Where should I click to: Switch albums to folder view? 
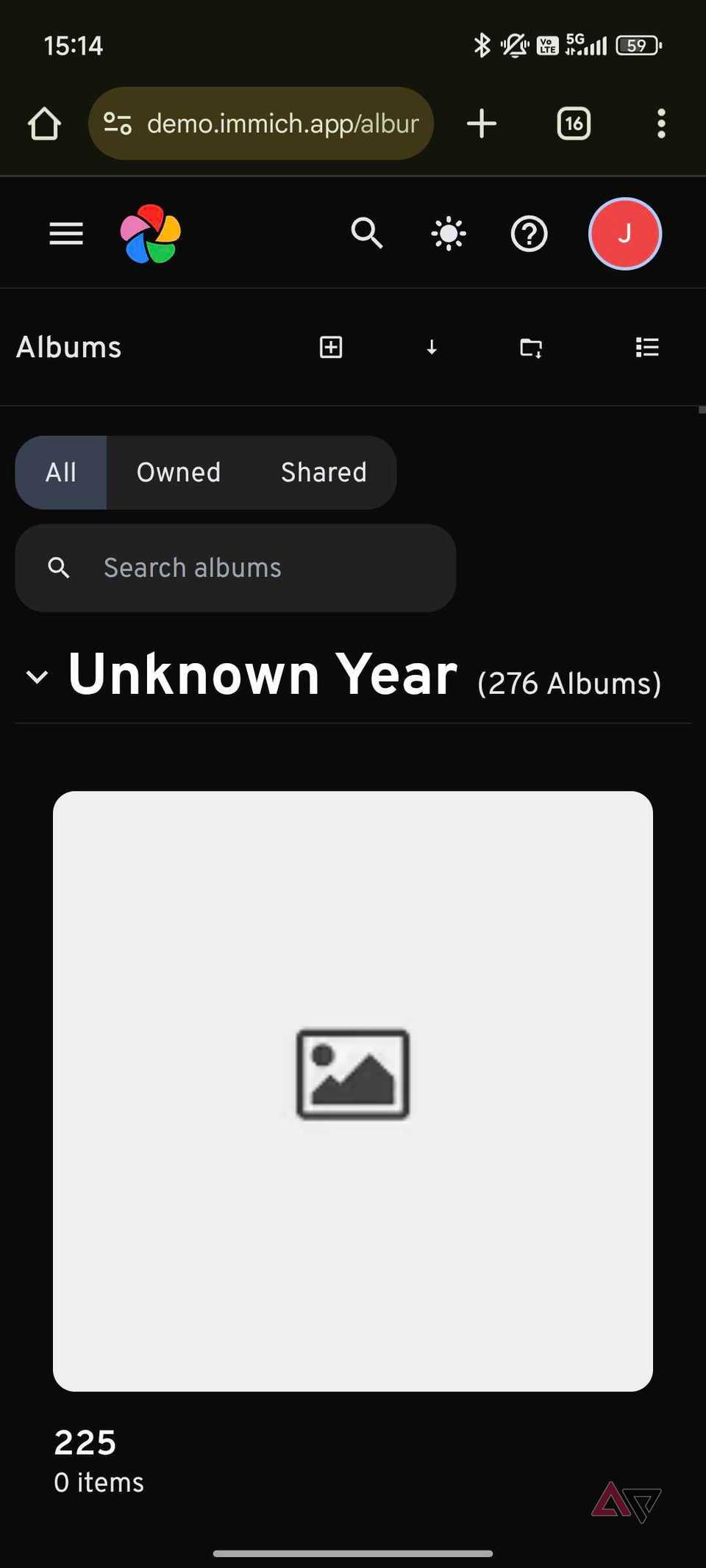(531, 347)
